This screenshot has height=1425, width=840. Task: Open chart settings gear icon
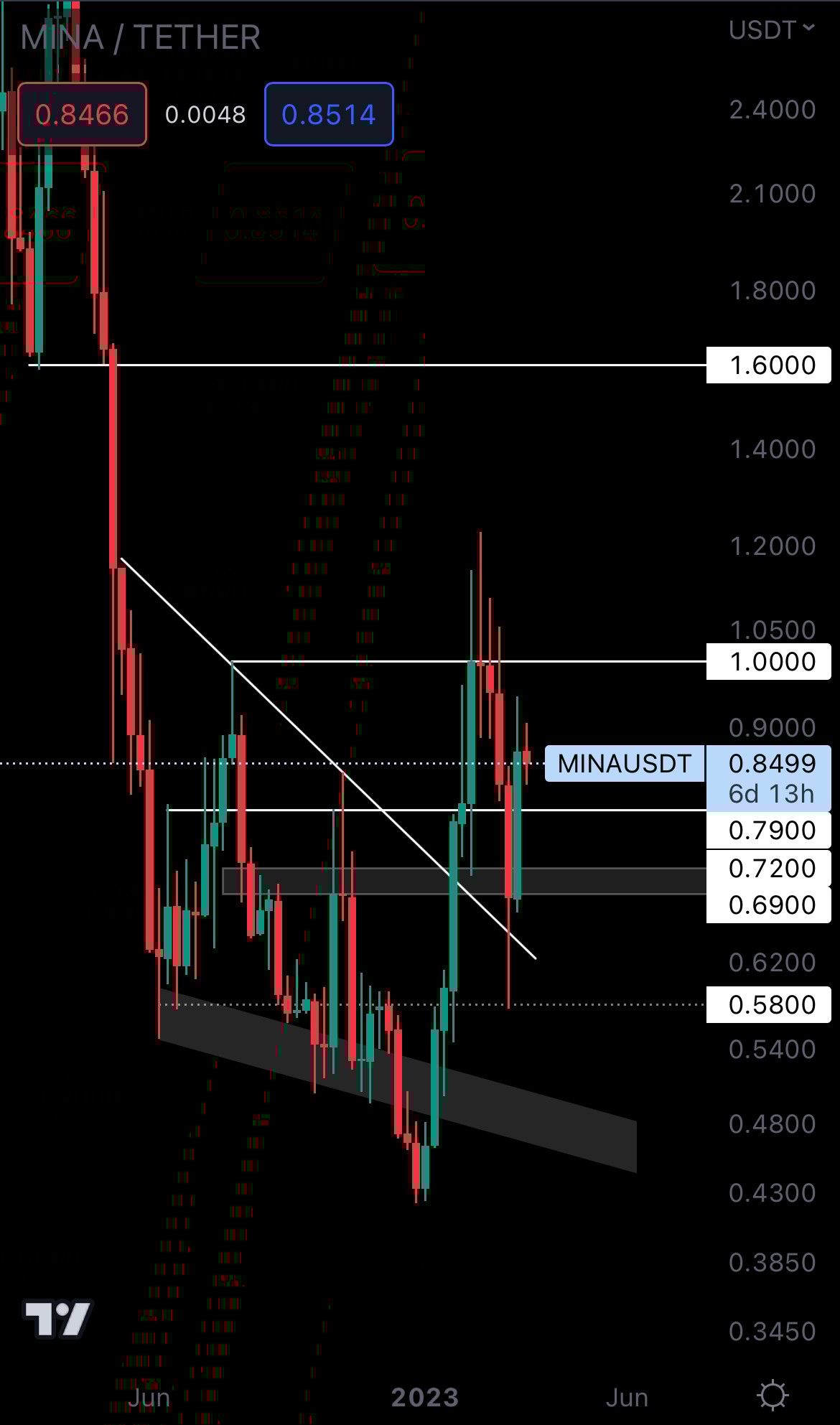[773, 1396]
